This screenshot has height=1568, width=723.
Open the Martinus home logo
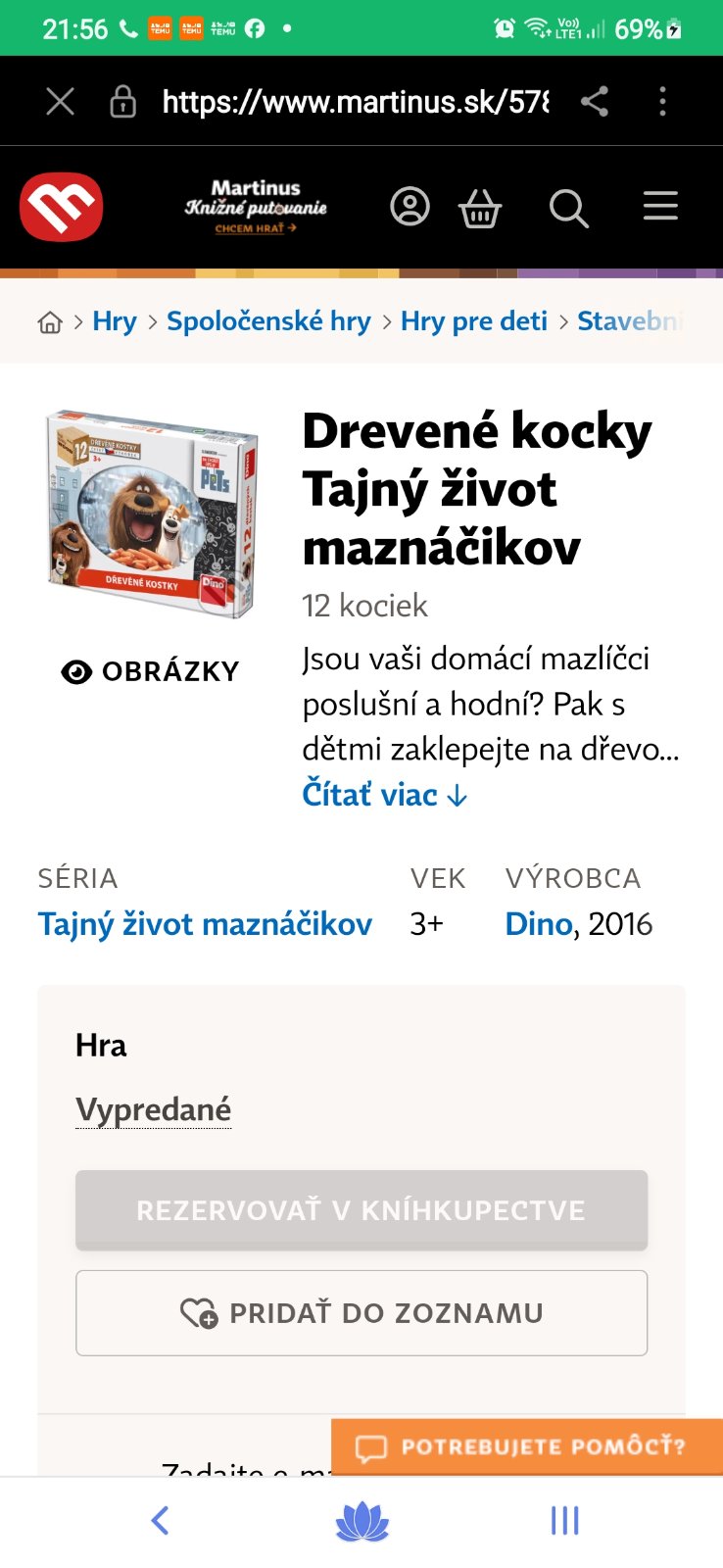point(62,207)
